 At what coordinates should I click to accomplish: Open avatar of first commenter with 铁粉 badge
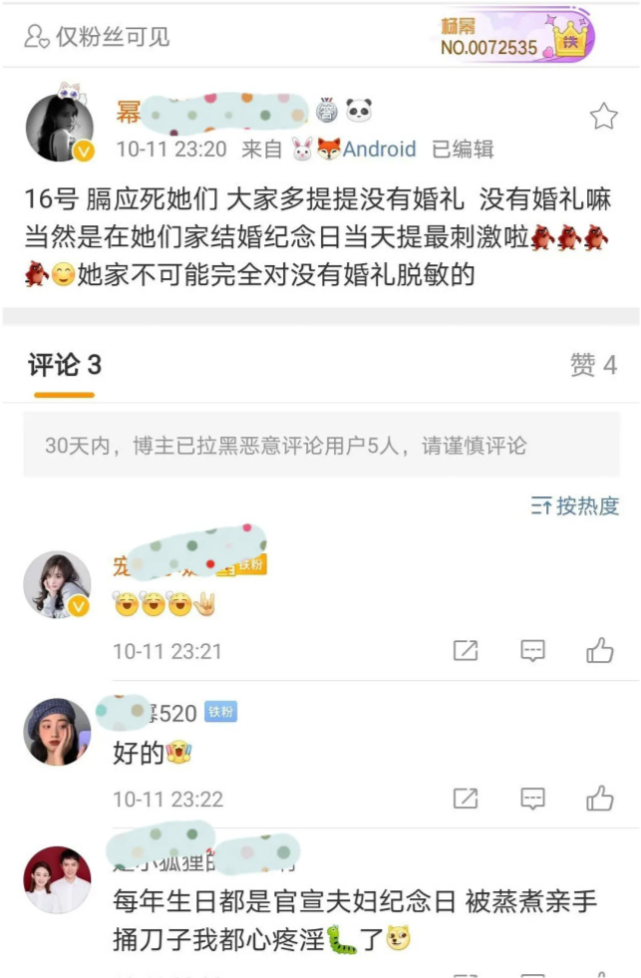57,585
